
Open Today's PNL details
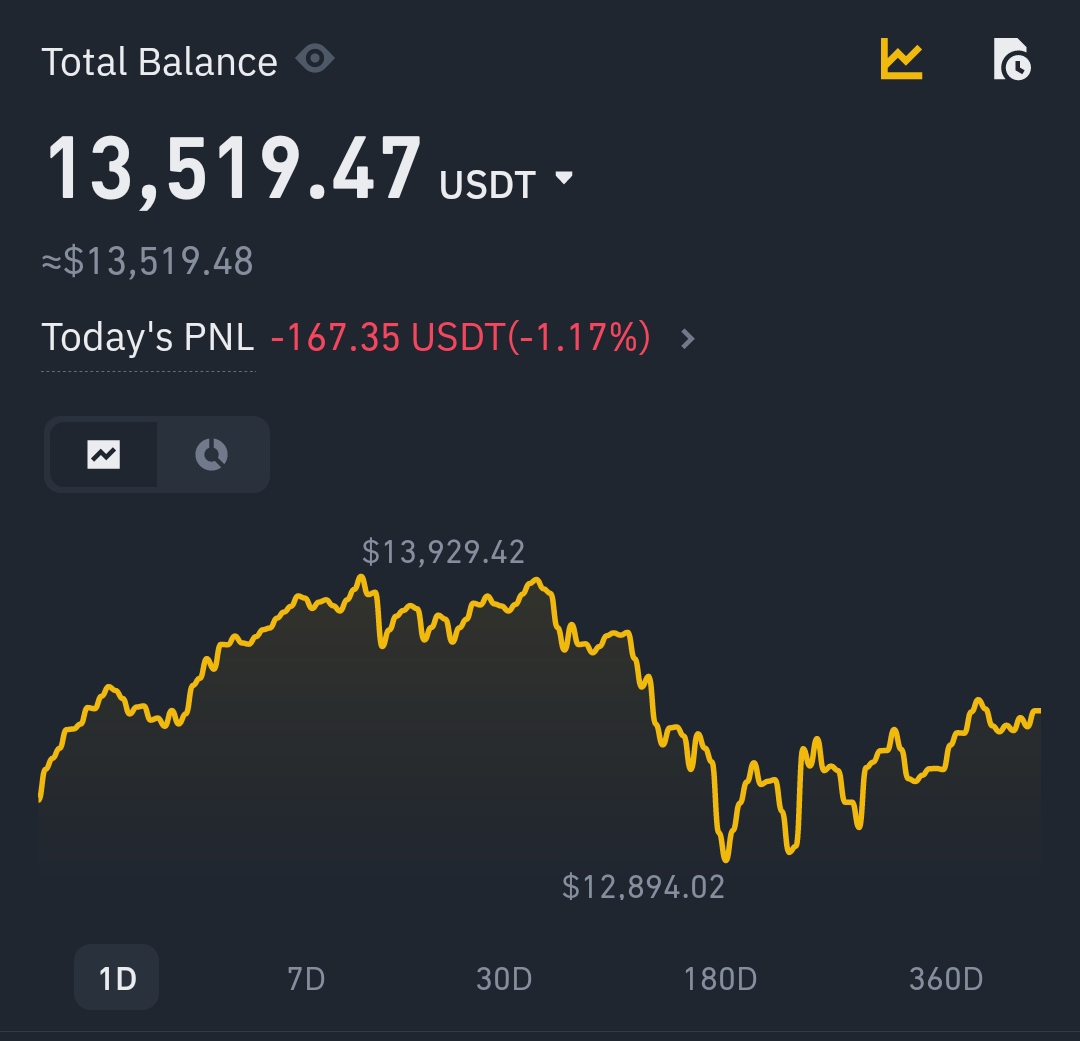coord(687,339)
